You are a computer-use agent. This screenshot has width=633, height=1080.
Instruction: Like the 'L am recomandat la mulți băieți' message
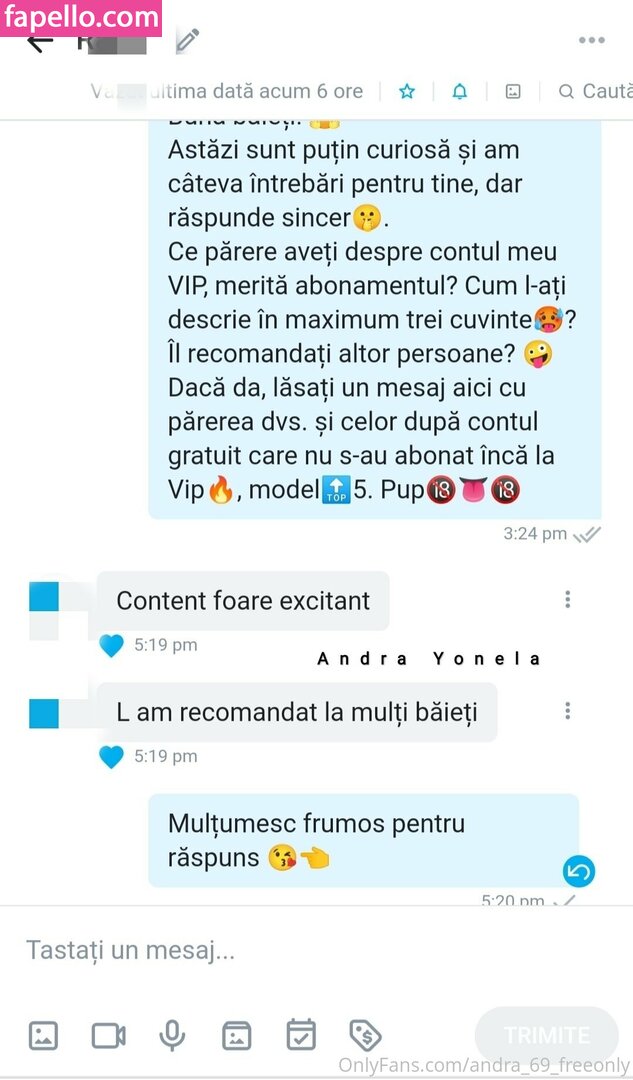pyautogui.click(x=112, y=757)
